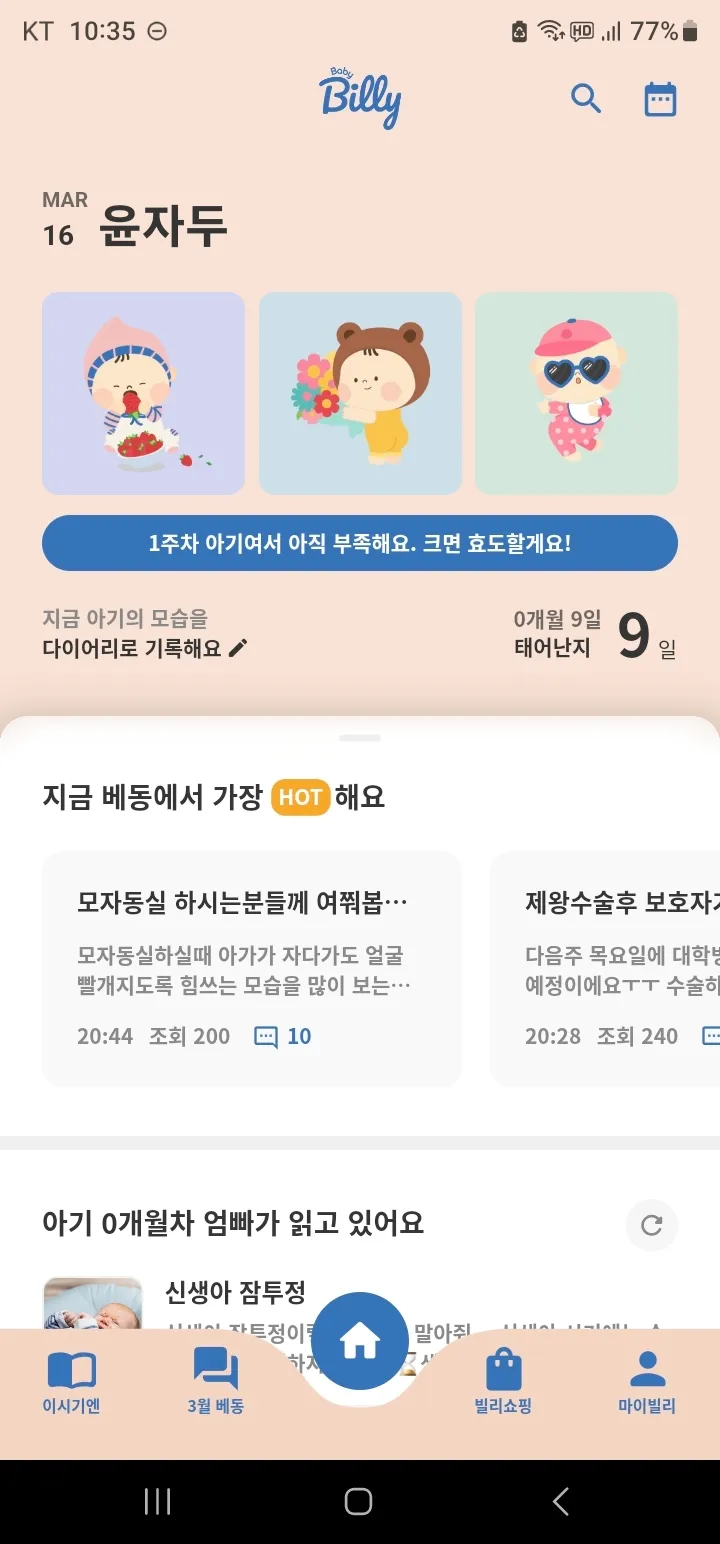The height and width of the screenshot is (1544, 720).
Task: Open the sunglasses baby card
Action: [577, 393]
